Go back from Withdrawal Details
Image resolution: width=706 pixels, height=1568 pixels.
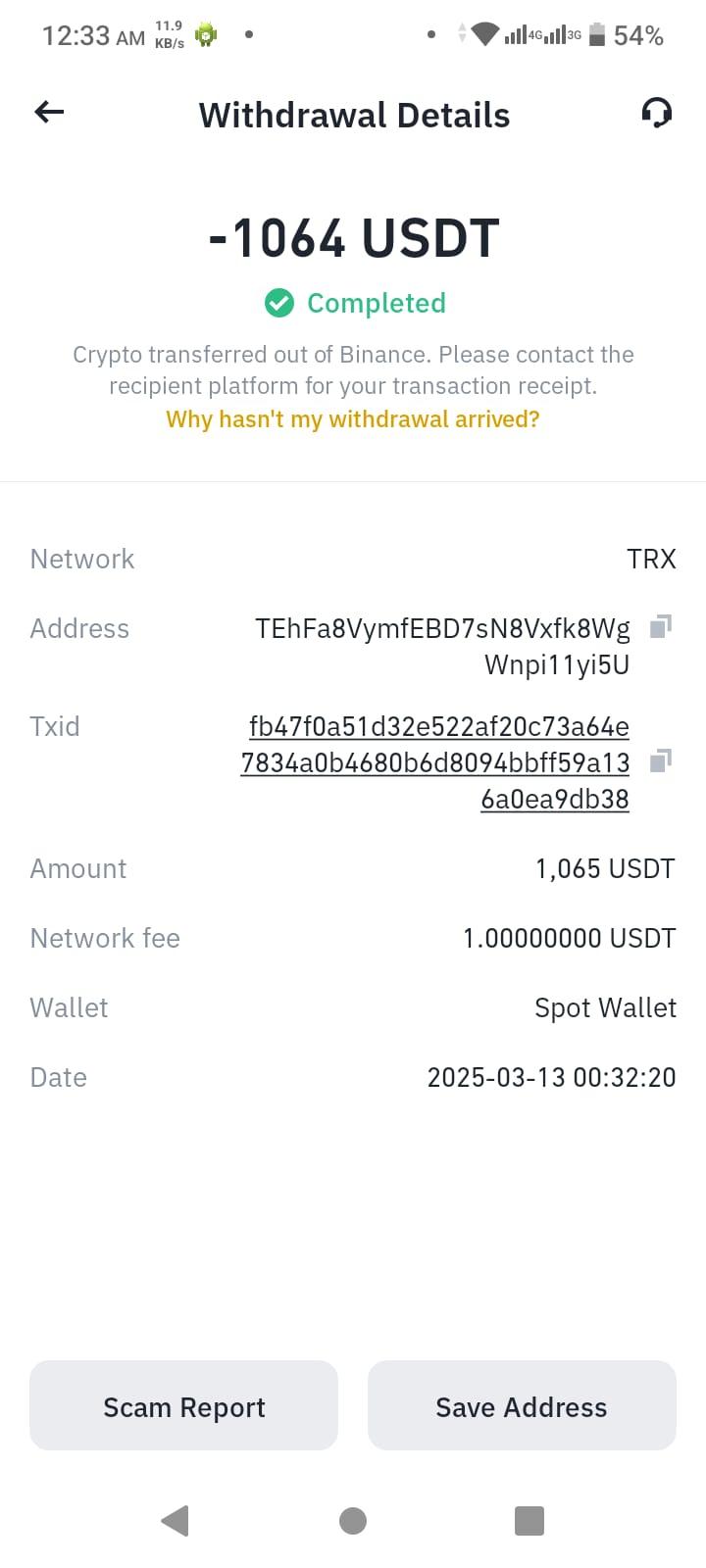[x=49, y=113]
